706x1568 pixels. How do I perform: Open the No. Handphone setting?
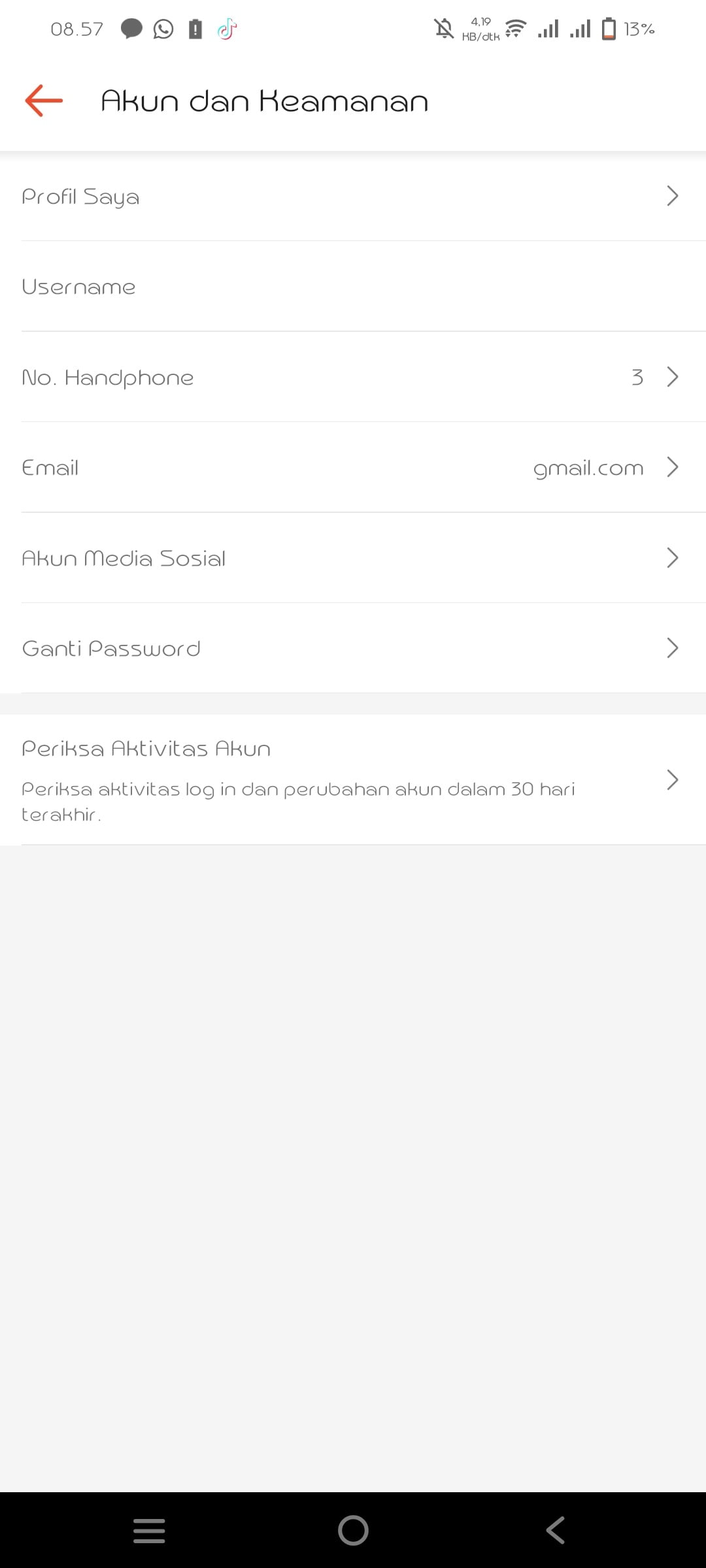pos(353,377)
